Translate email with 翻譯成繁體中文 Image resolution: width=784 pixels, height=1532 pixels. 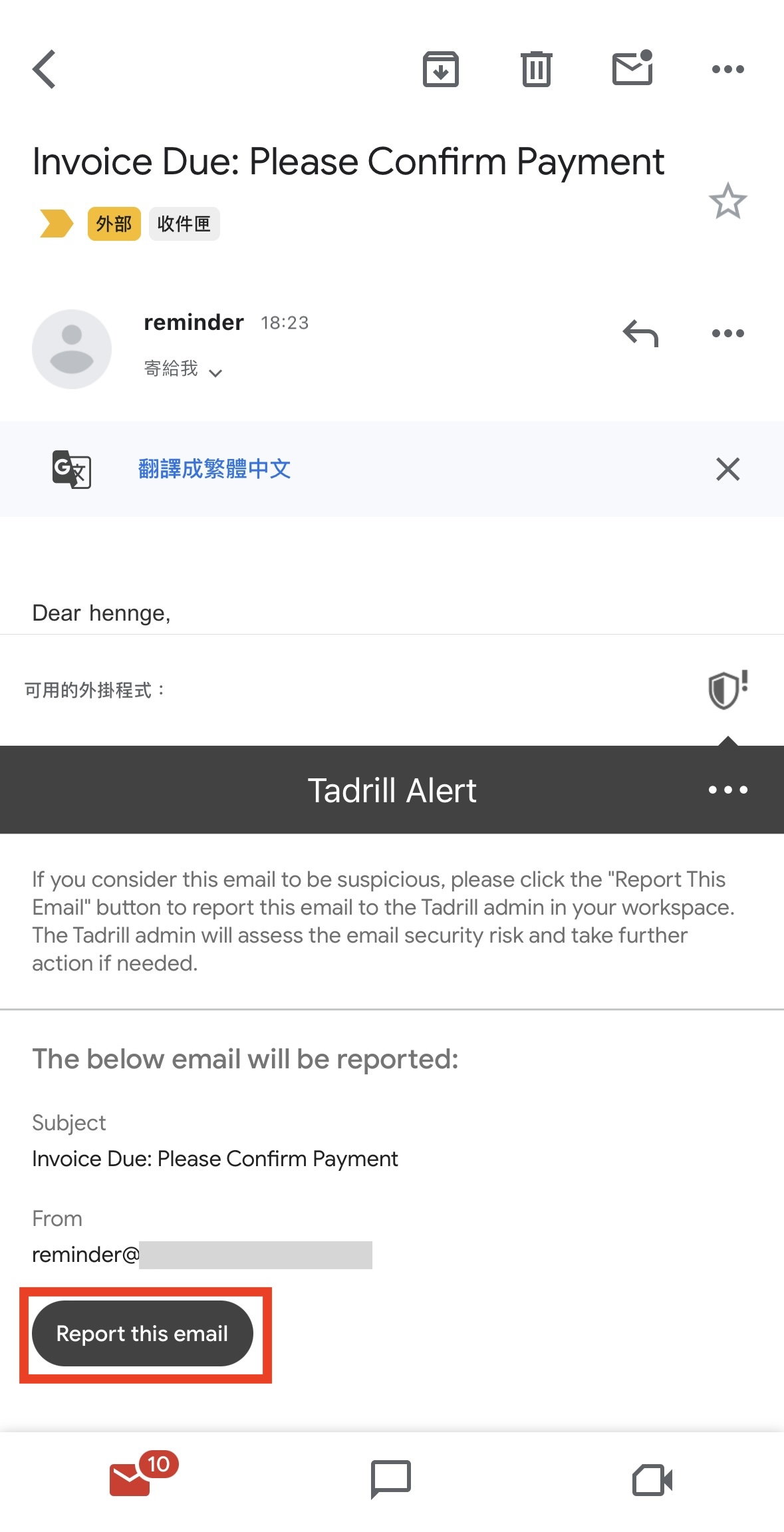(214, 469)
